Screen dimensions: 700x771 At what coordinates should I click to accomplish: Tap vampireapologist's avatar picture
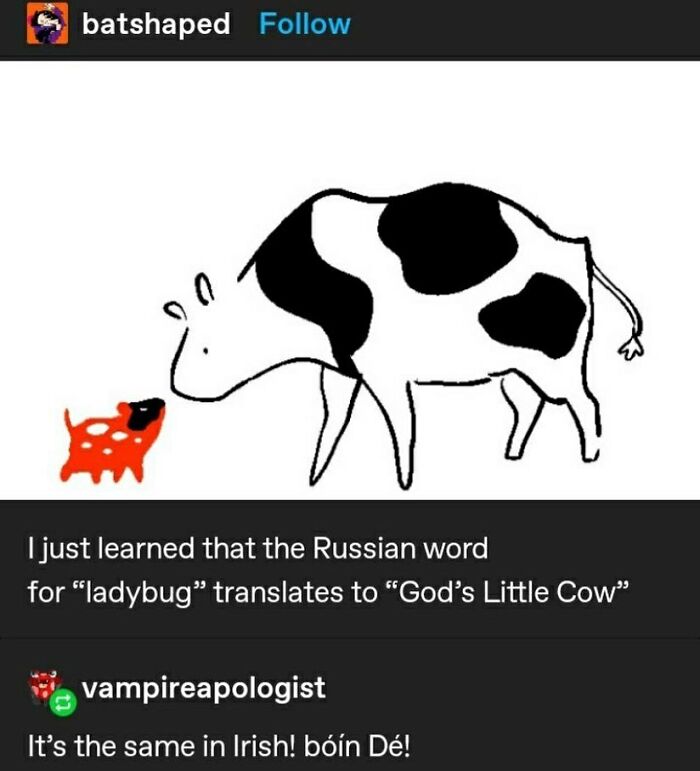(x=46, y=688)
